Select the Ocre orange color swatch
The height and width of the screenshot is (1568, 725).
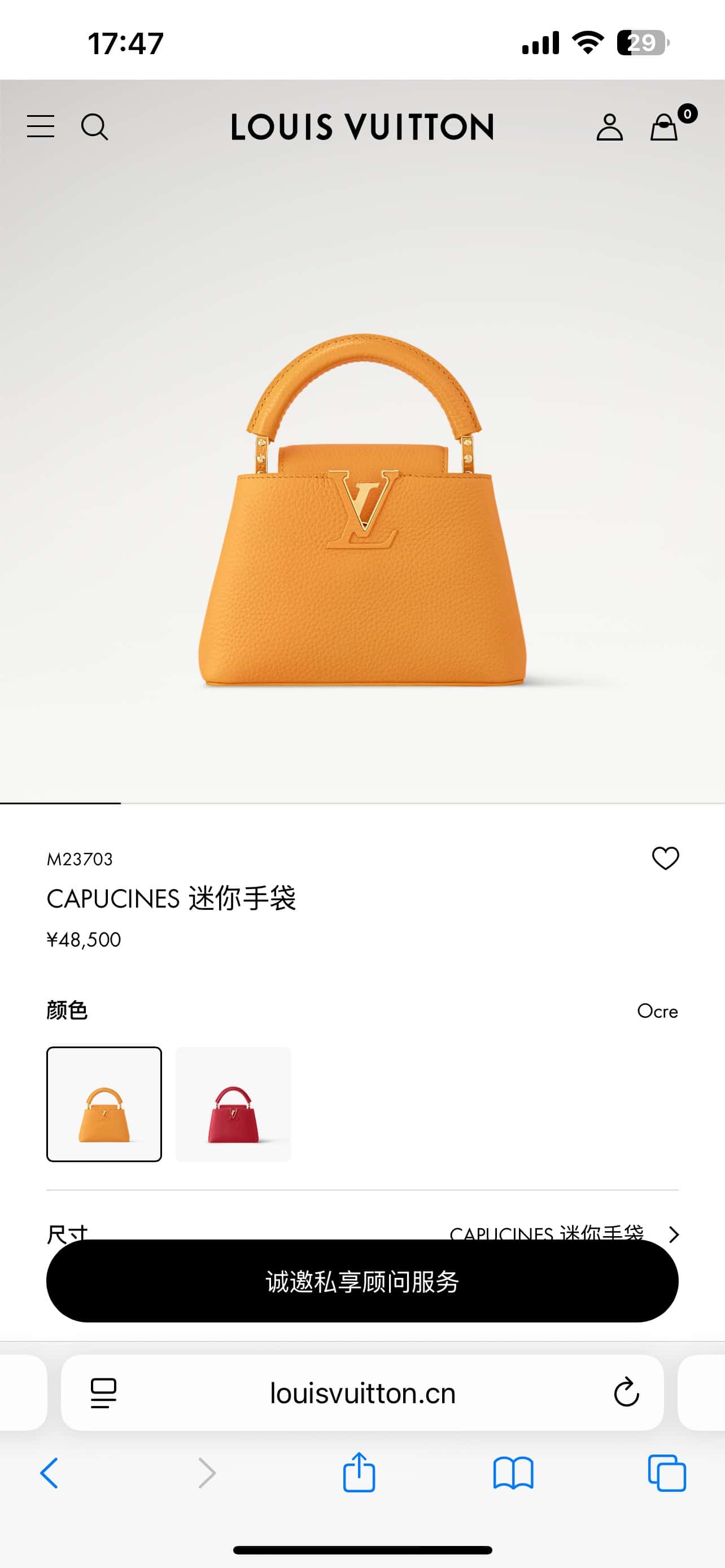point(104,1103)
